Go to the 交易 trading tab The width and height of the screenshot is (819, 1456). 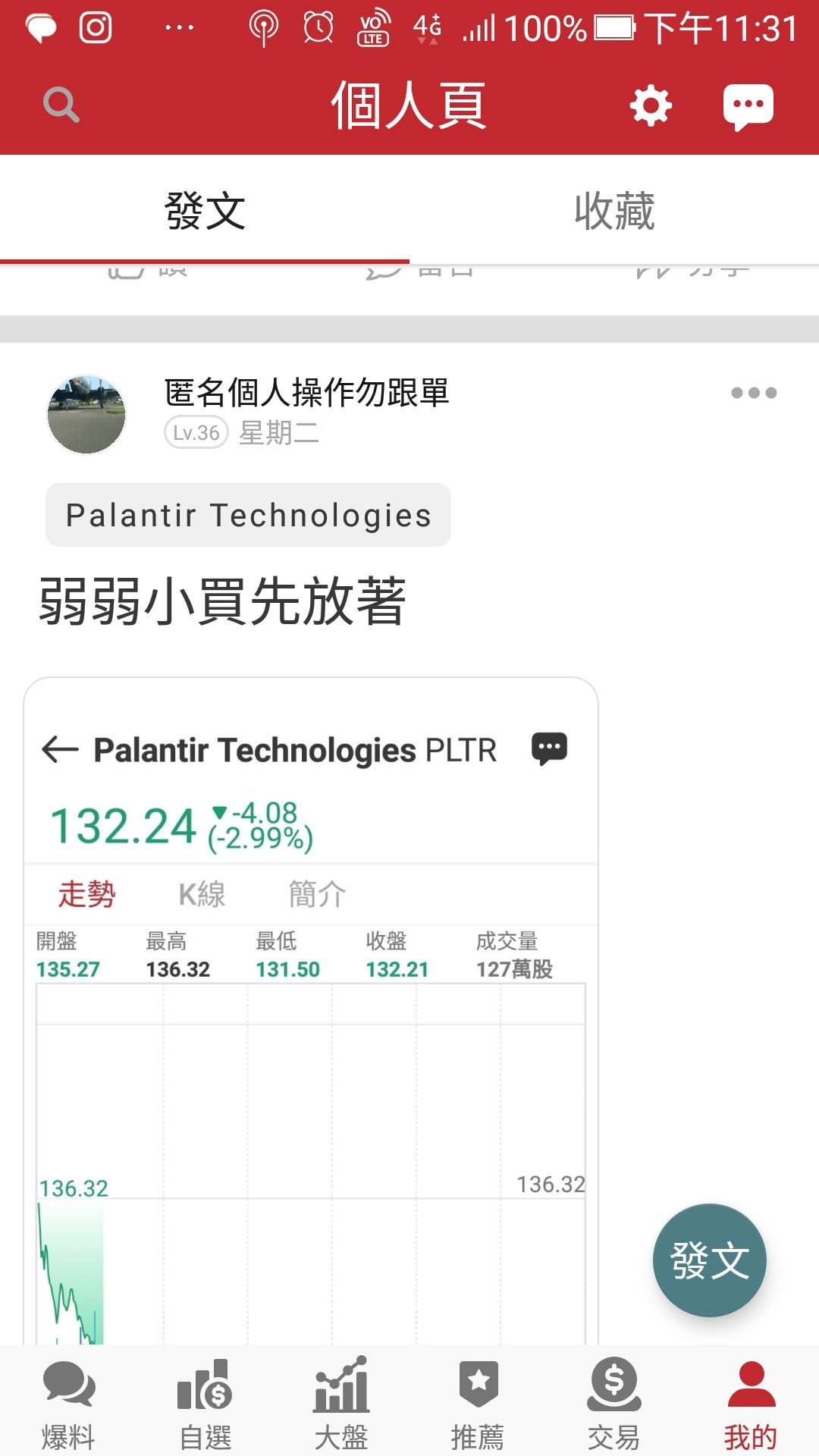[x=614, y=1403]
